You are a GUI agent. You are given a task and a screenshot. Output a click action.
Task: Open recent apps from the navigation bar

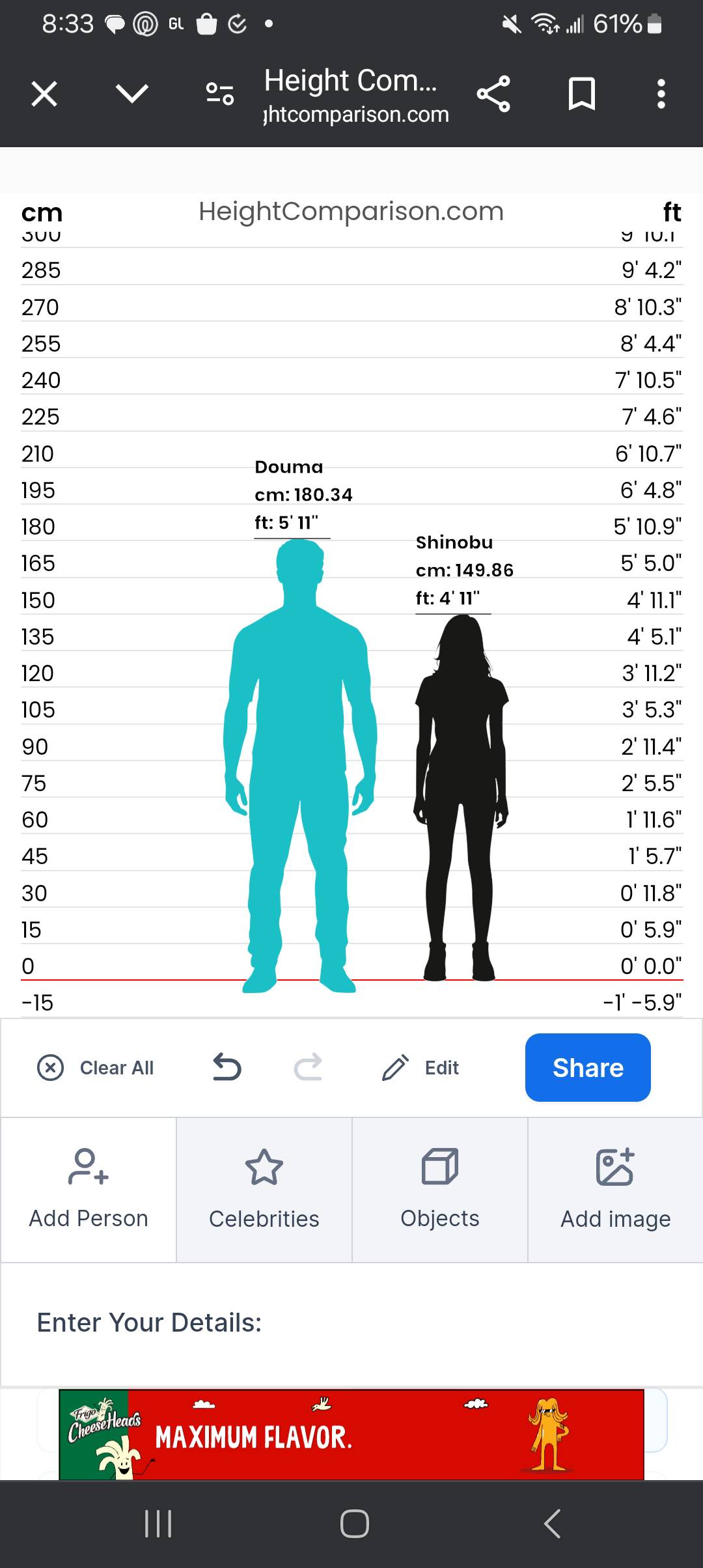click(158, 1524)
